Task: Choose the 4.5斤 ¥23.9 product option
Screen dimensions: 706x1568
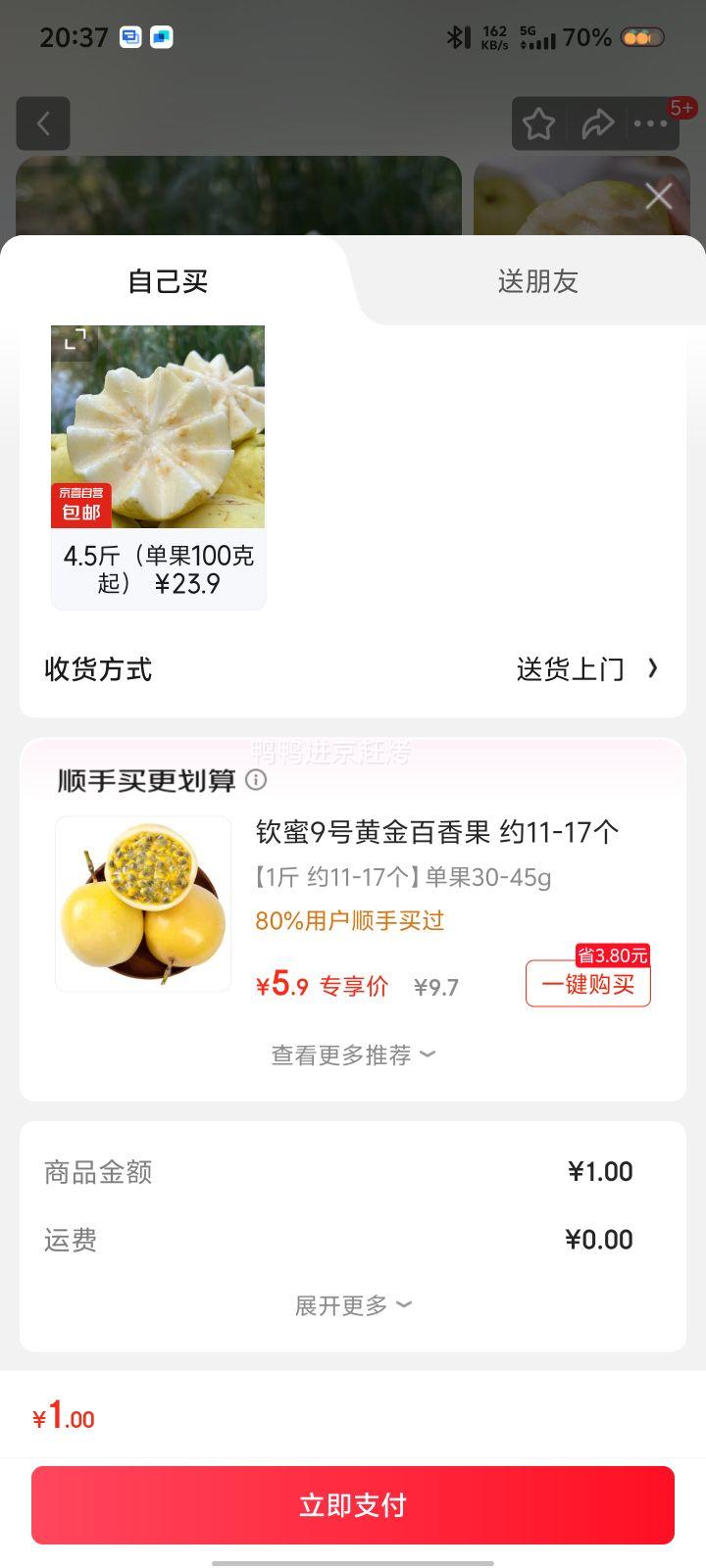Action: [158, 568]
